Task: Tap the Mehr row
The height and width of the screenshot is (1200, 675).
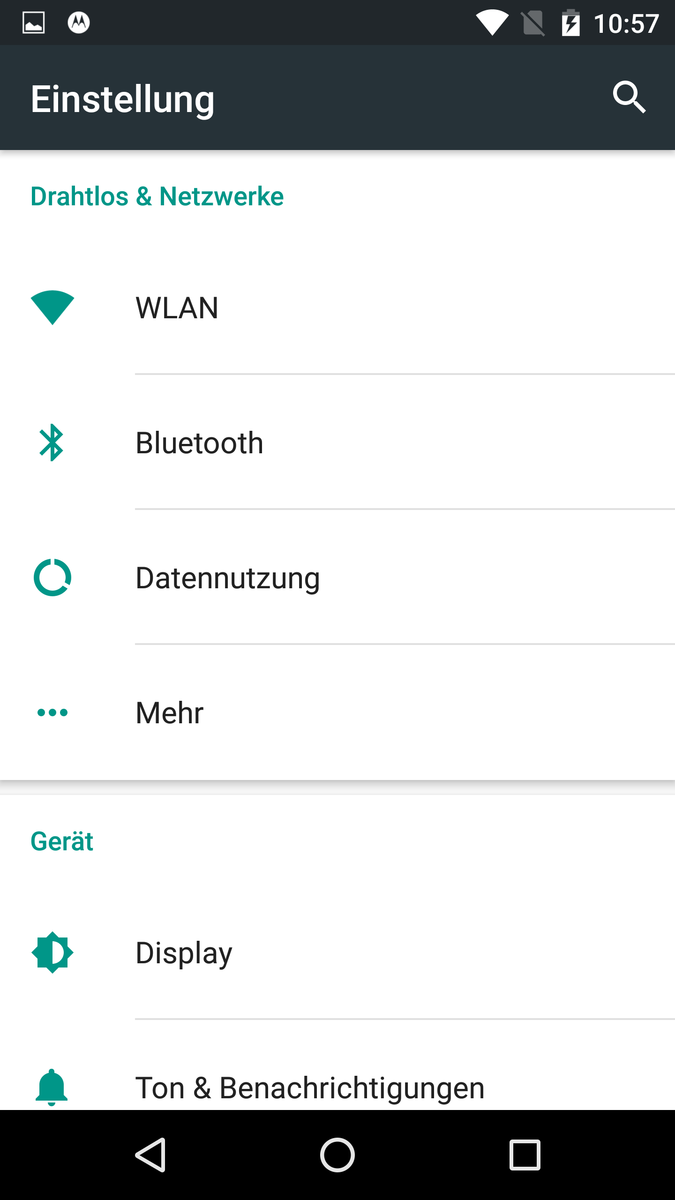Action: click(337, 712)
